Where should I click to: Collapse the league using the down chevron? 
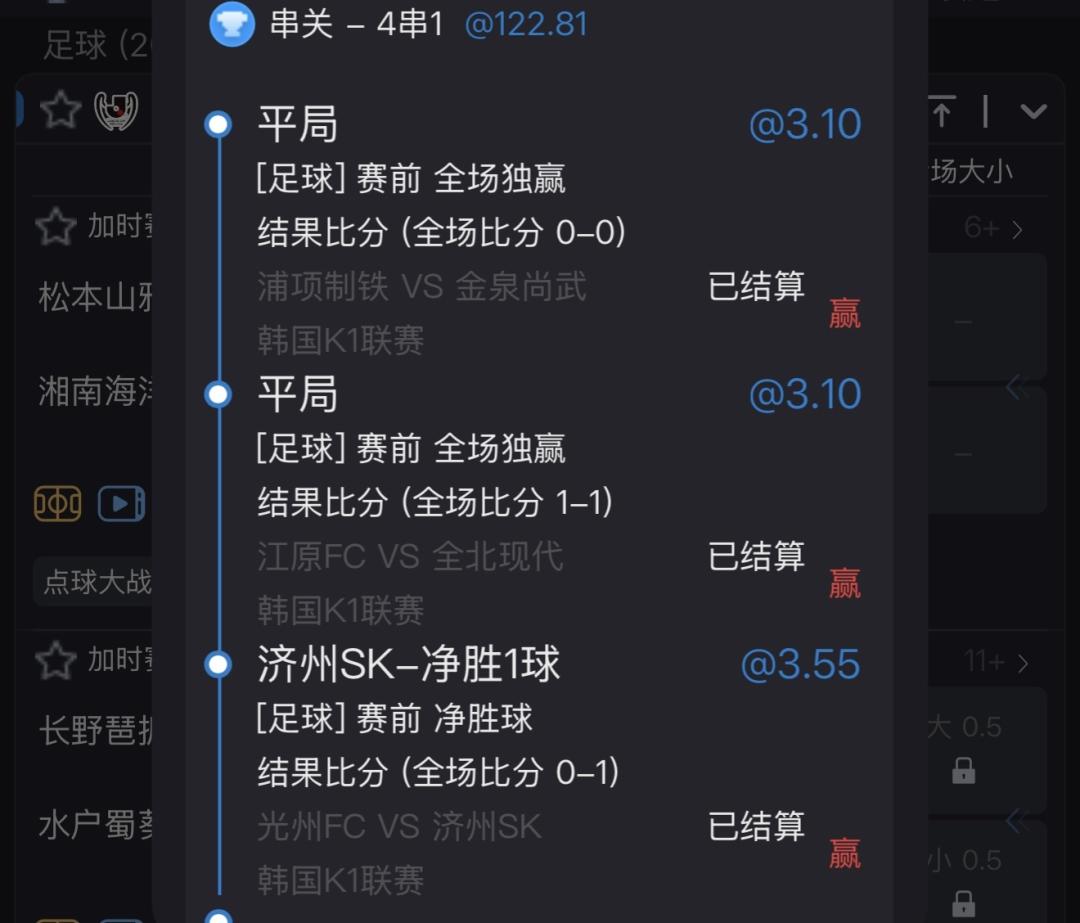pos(1033,111)
